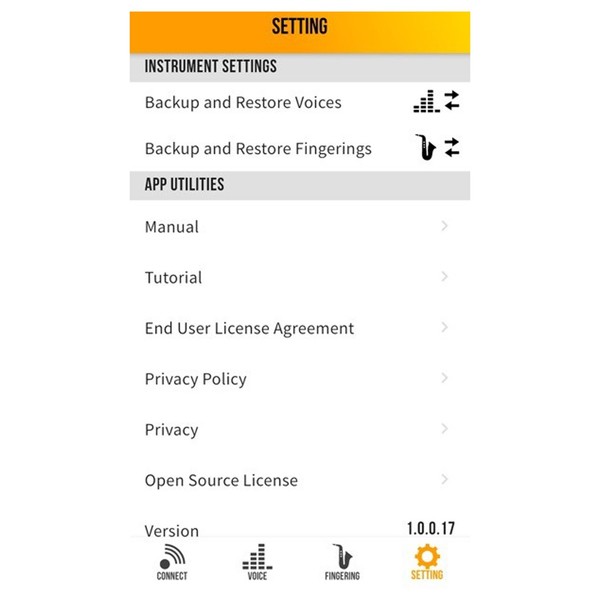Switch to the Connect tab
Viewport: 600px width, 600px height.
(x=172, y=562)
